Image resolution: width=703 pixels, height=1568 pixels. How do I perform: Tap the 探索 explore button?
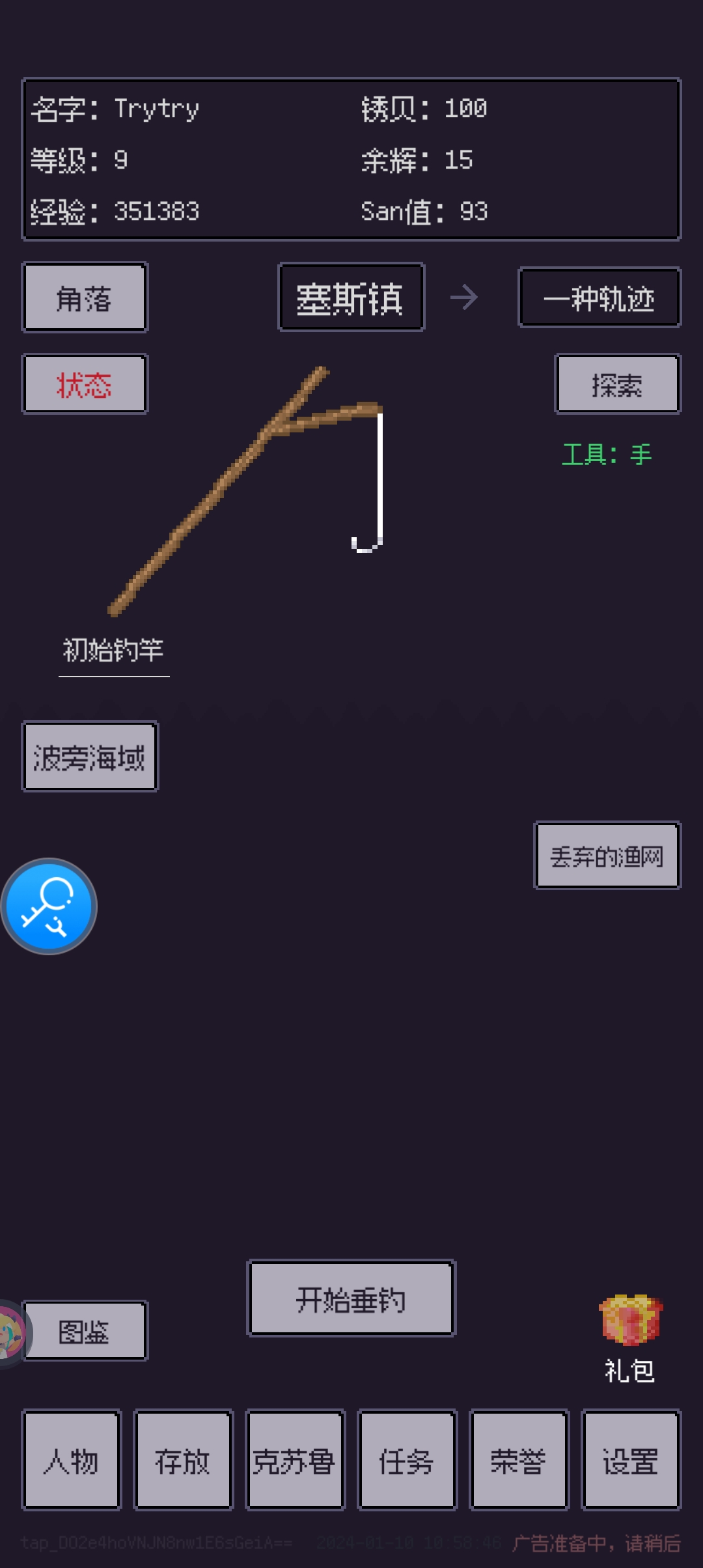coord(617,384)
